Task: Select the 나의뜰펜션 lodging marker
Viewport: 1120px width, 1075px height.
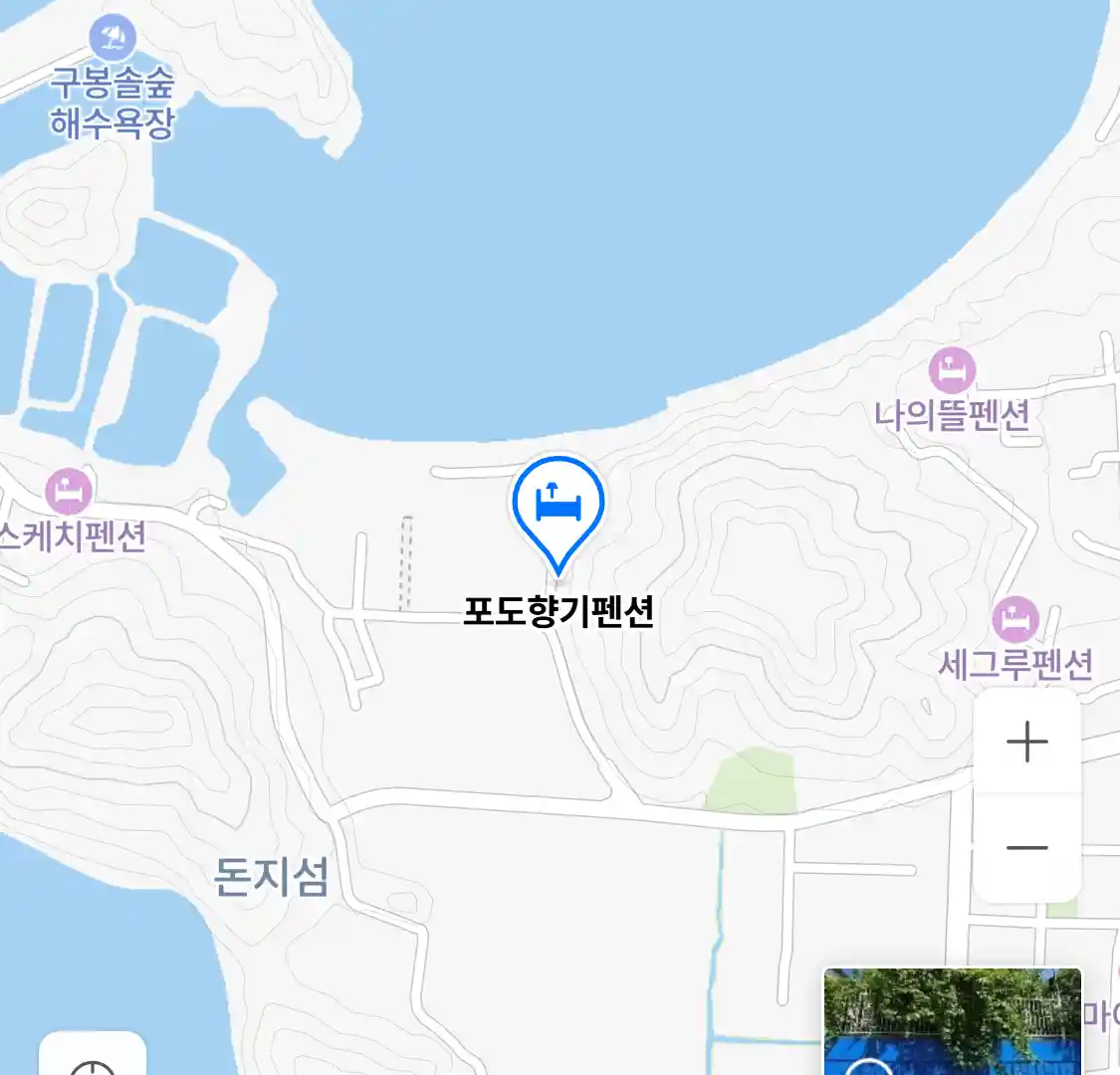Action: [952, 371]
